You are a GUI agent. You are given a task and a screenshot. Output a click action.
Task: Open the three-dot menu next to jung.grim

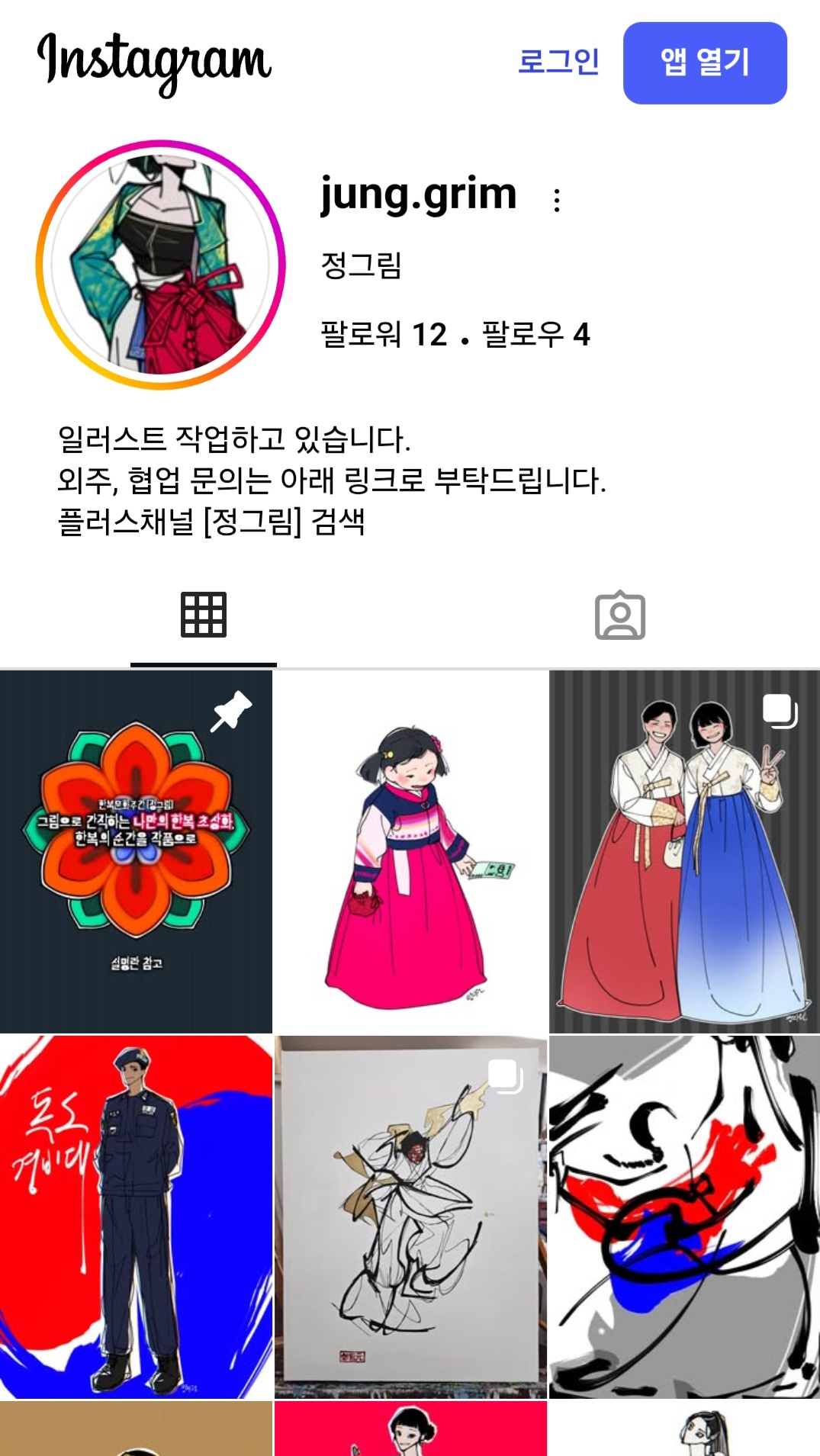click(x=557, y=201)
